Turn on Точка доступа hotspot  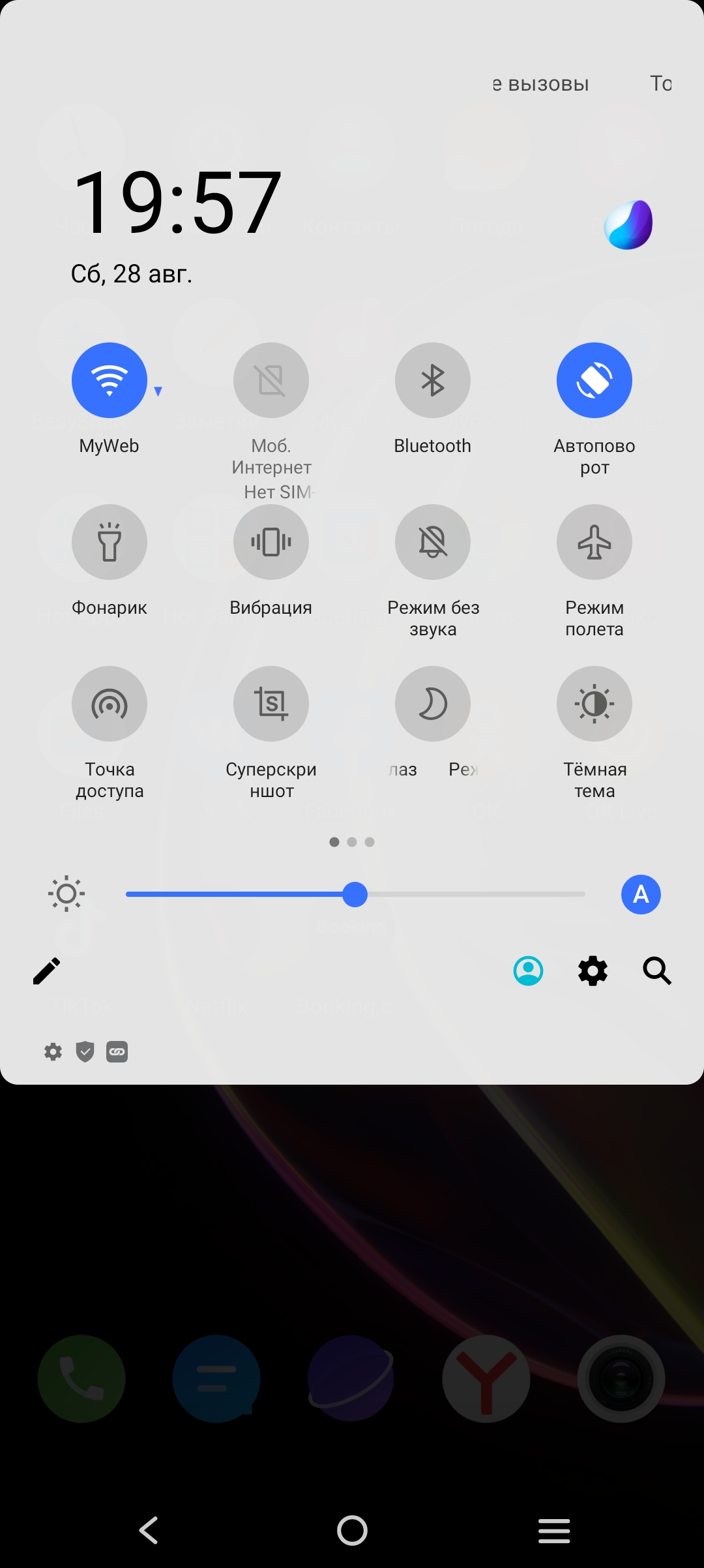pos(110,704)
